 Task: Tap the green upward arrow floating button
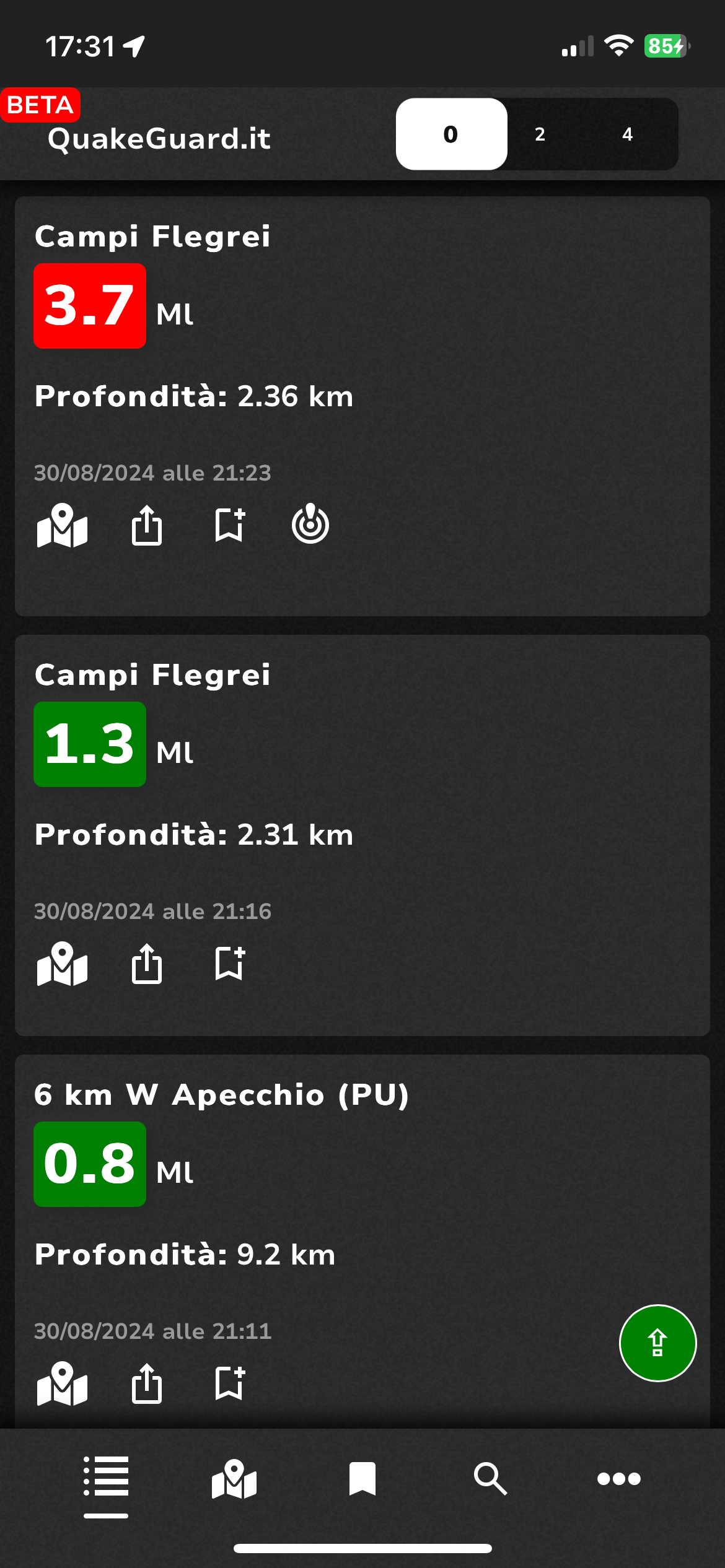click(657, 1343)
